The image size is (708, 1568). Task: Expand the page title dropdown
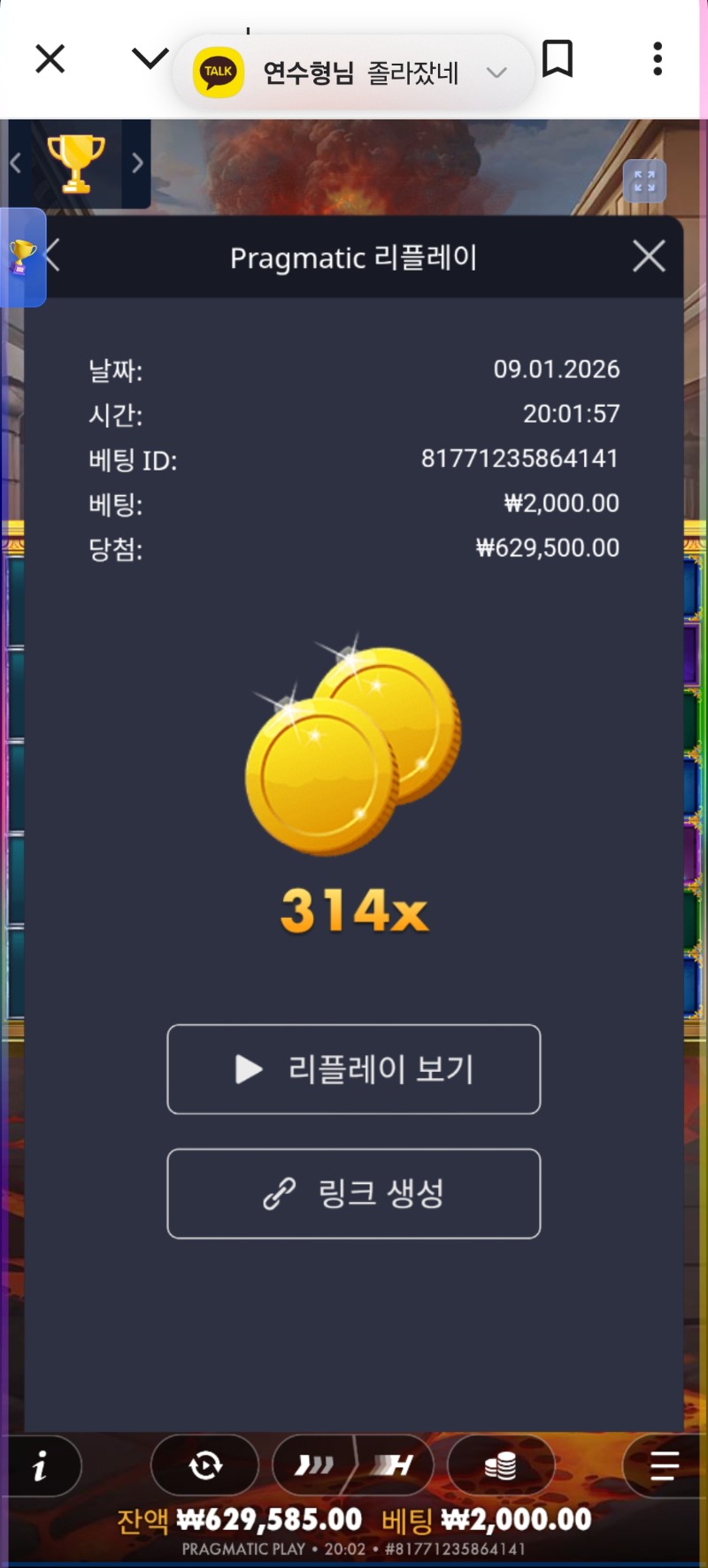click(496, 73)
